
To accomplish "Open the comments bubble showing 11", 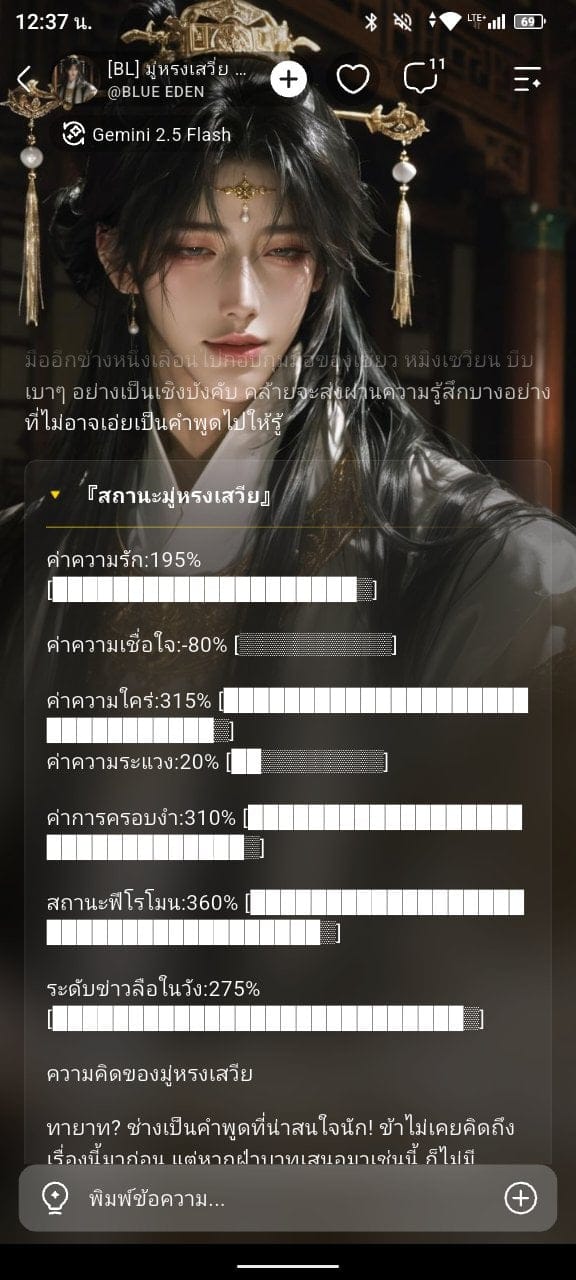I will pyautogui.click(x=422, y=77).
